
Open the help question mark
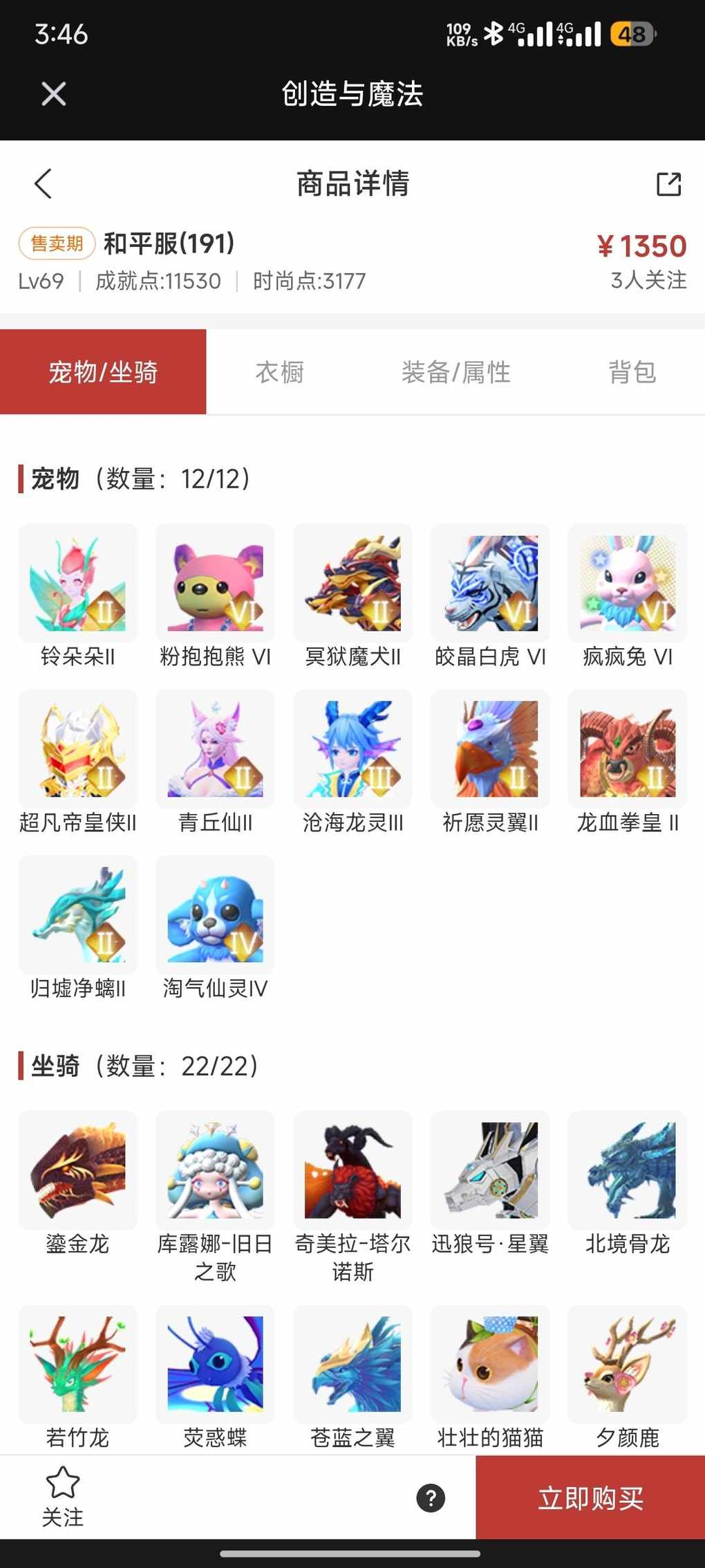click(431, 1498)
